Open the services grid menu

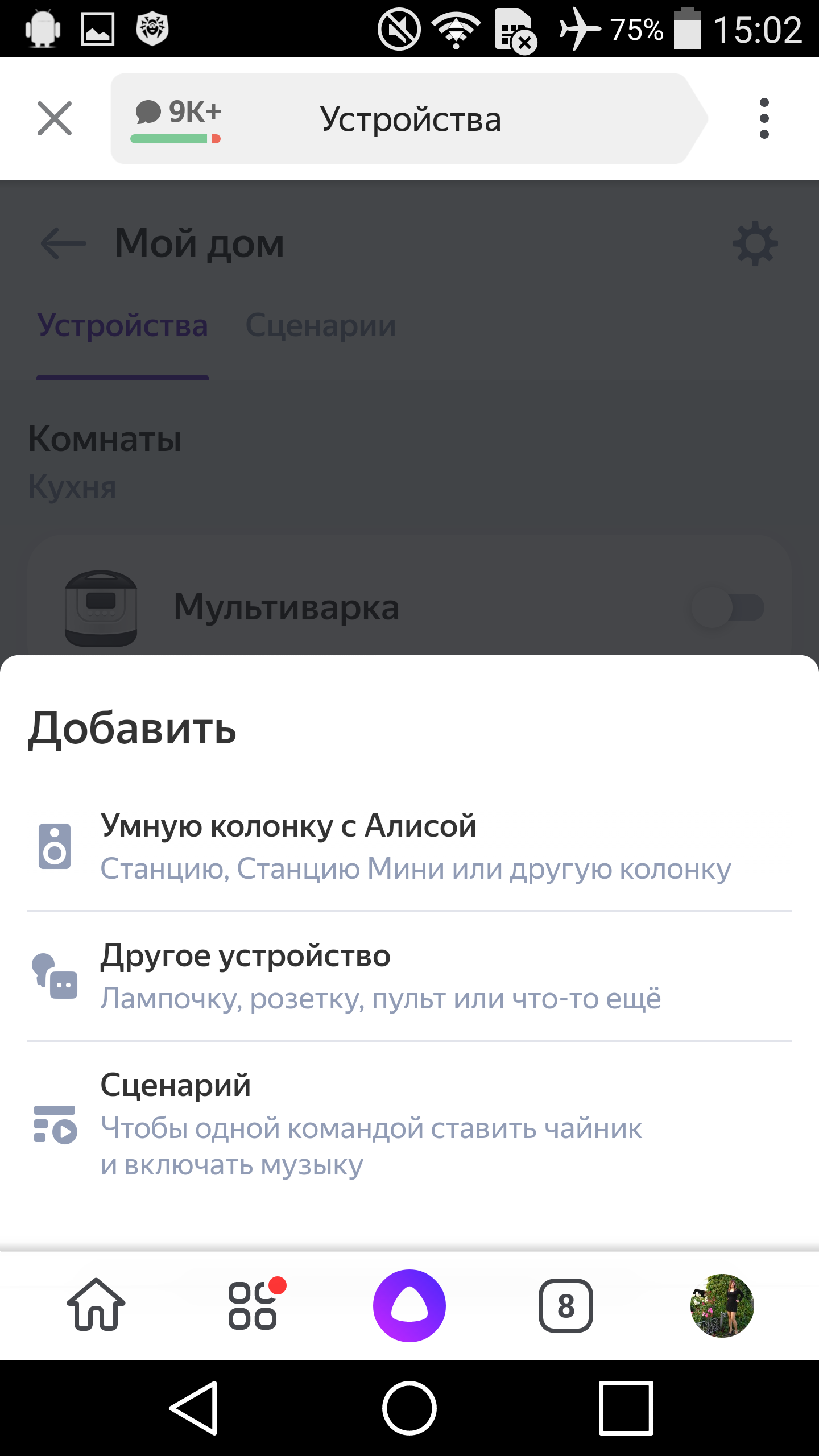253,1305
